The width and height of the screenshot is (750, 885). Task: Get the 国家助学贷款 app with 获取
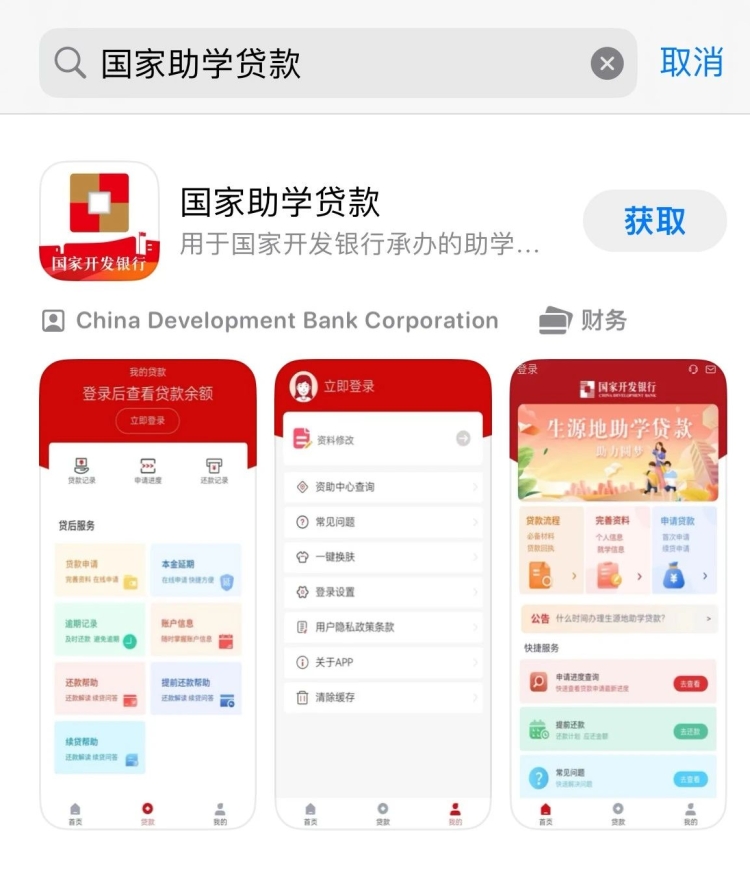654,221
